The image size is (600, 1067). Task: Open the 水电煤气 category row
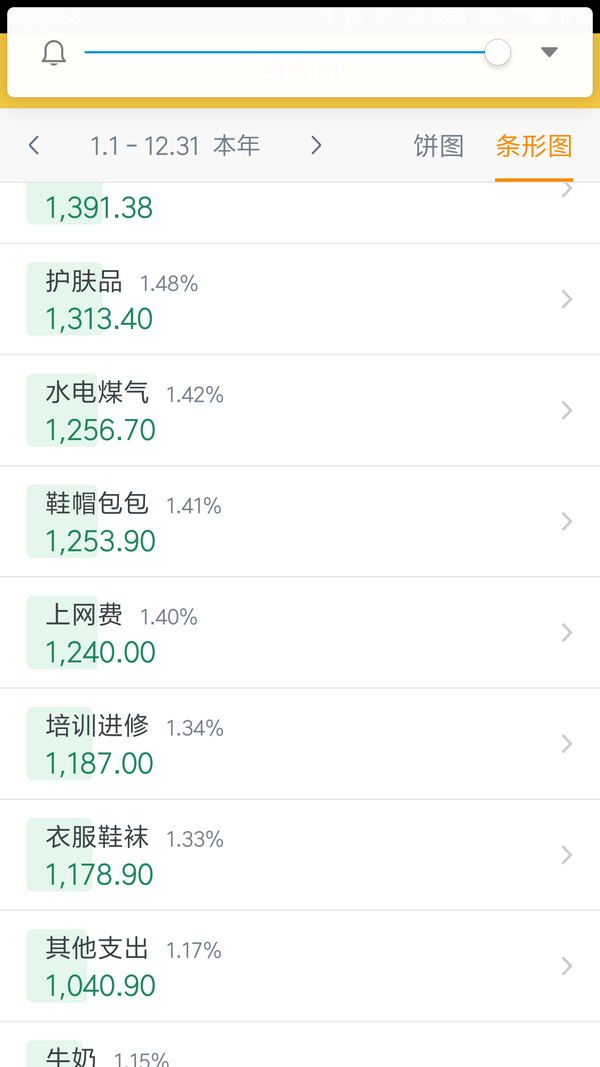(300, 410)
